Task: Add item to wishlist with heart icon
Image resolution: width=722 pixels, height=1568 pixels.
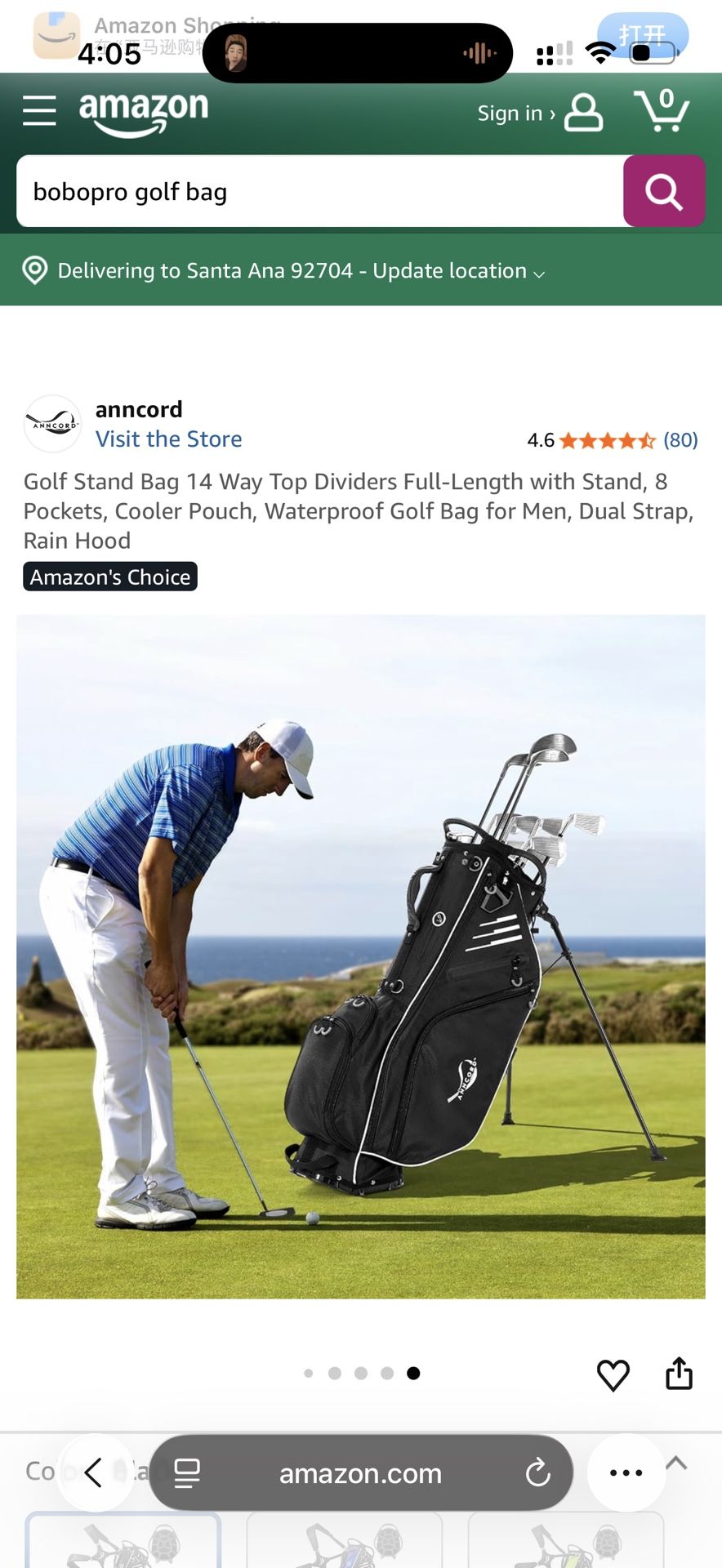Action: point(613,1374)
